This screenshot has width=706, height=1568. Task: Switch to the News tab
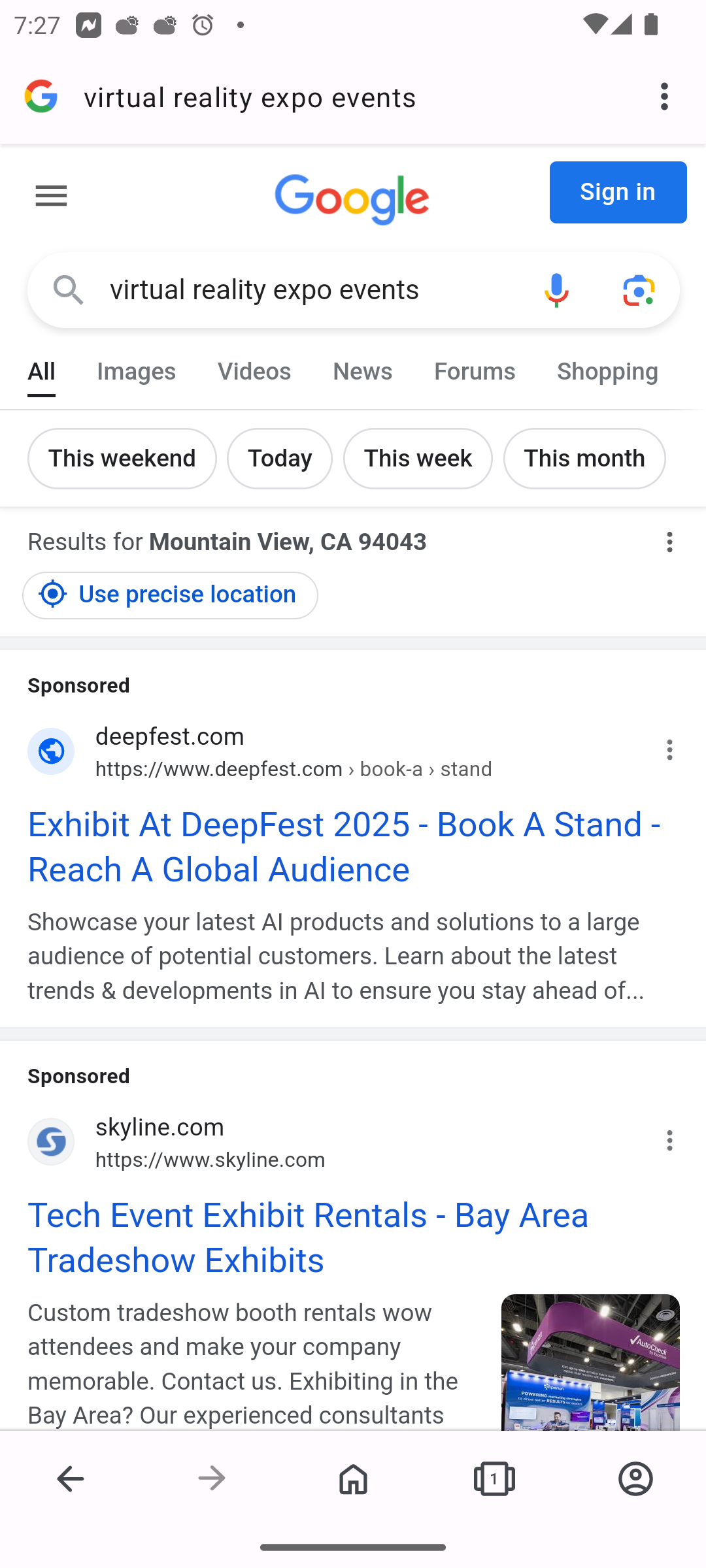362,372
